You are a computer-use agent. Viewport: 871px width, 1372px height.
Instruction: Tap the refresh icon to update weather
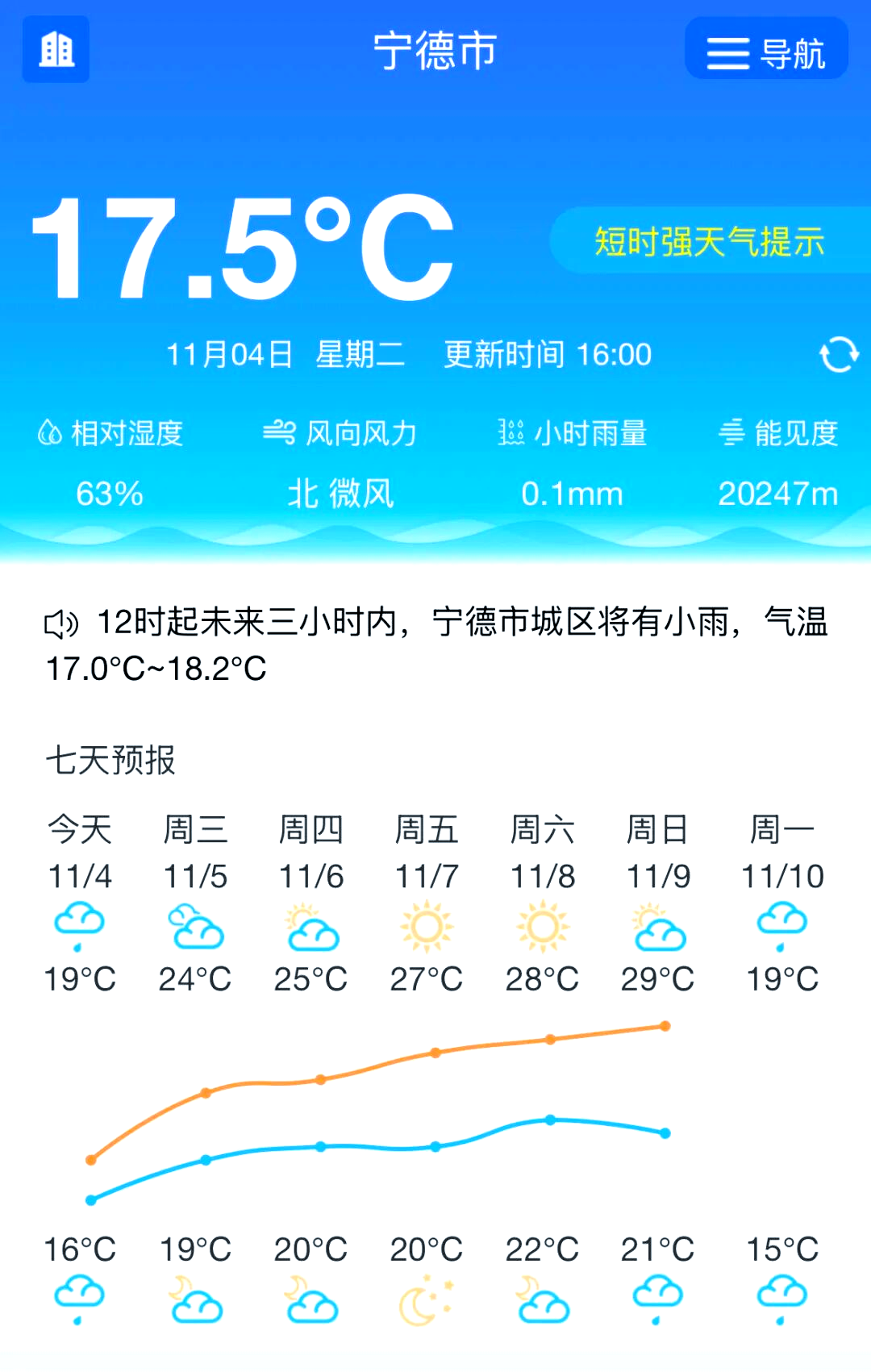pyautogui.click(x=837, y=353)
